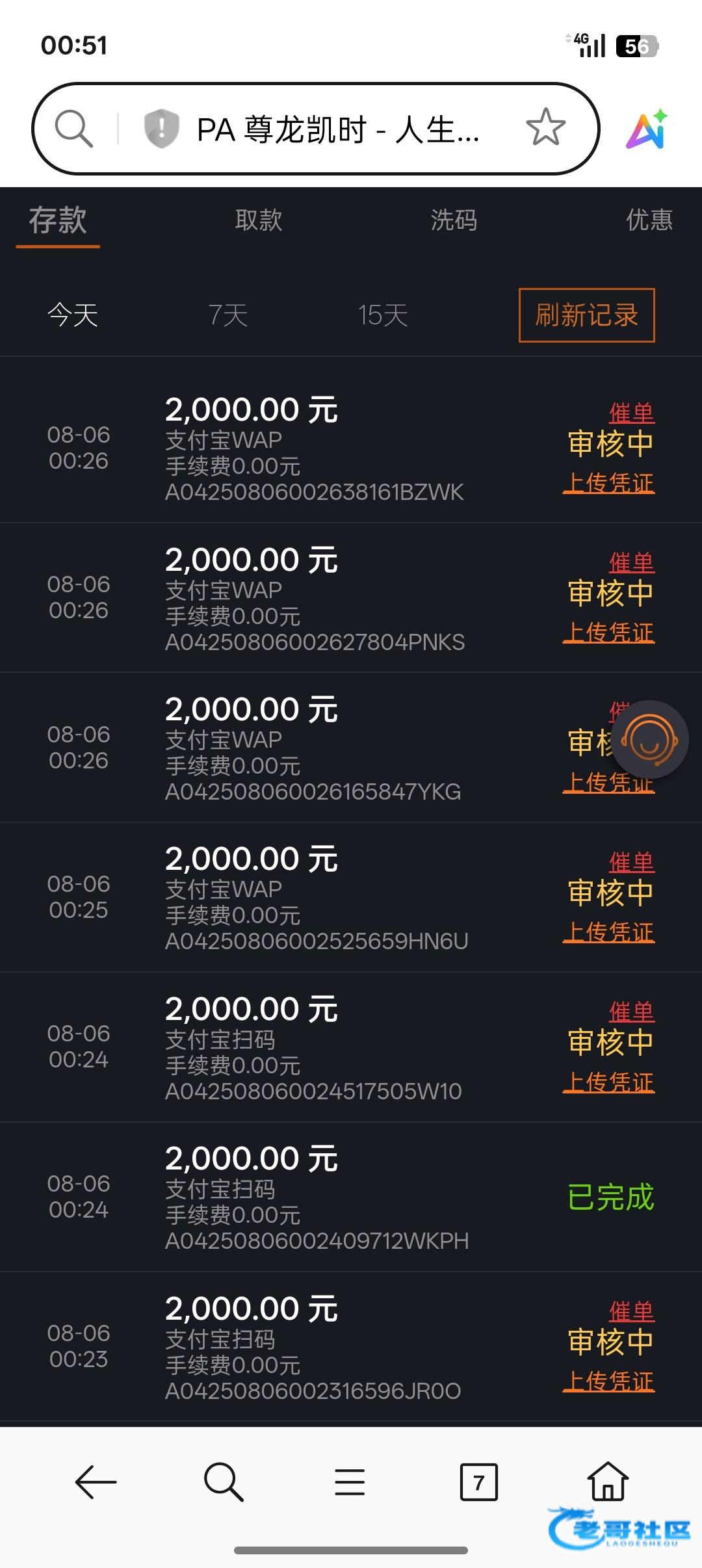Select the 15天 date range
Viewport: 702px width, 1568px height.
coord(383,315)
